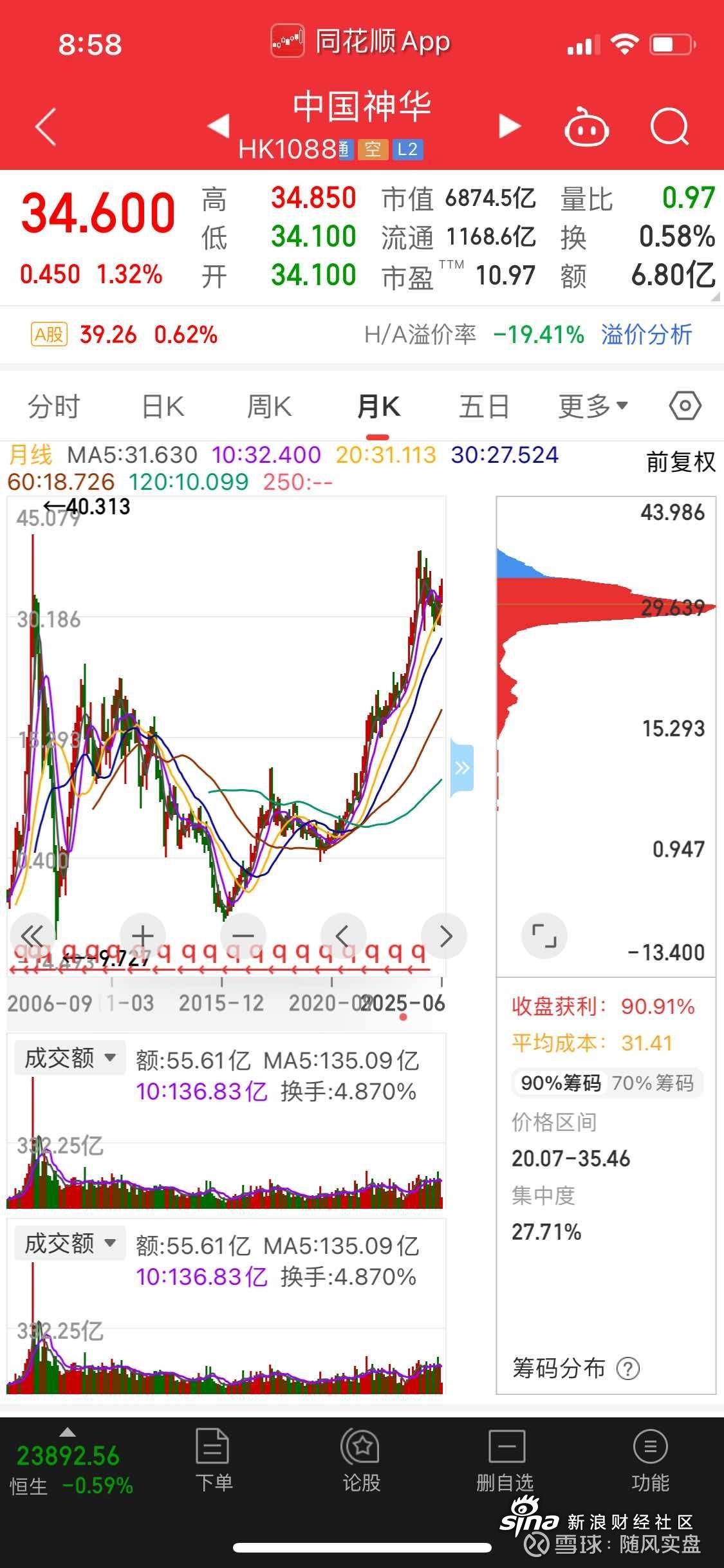Zoom in on the K-line chart
The width and height of the screenshot is (724, 1568).
click(143, 937)
